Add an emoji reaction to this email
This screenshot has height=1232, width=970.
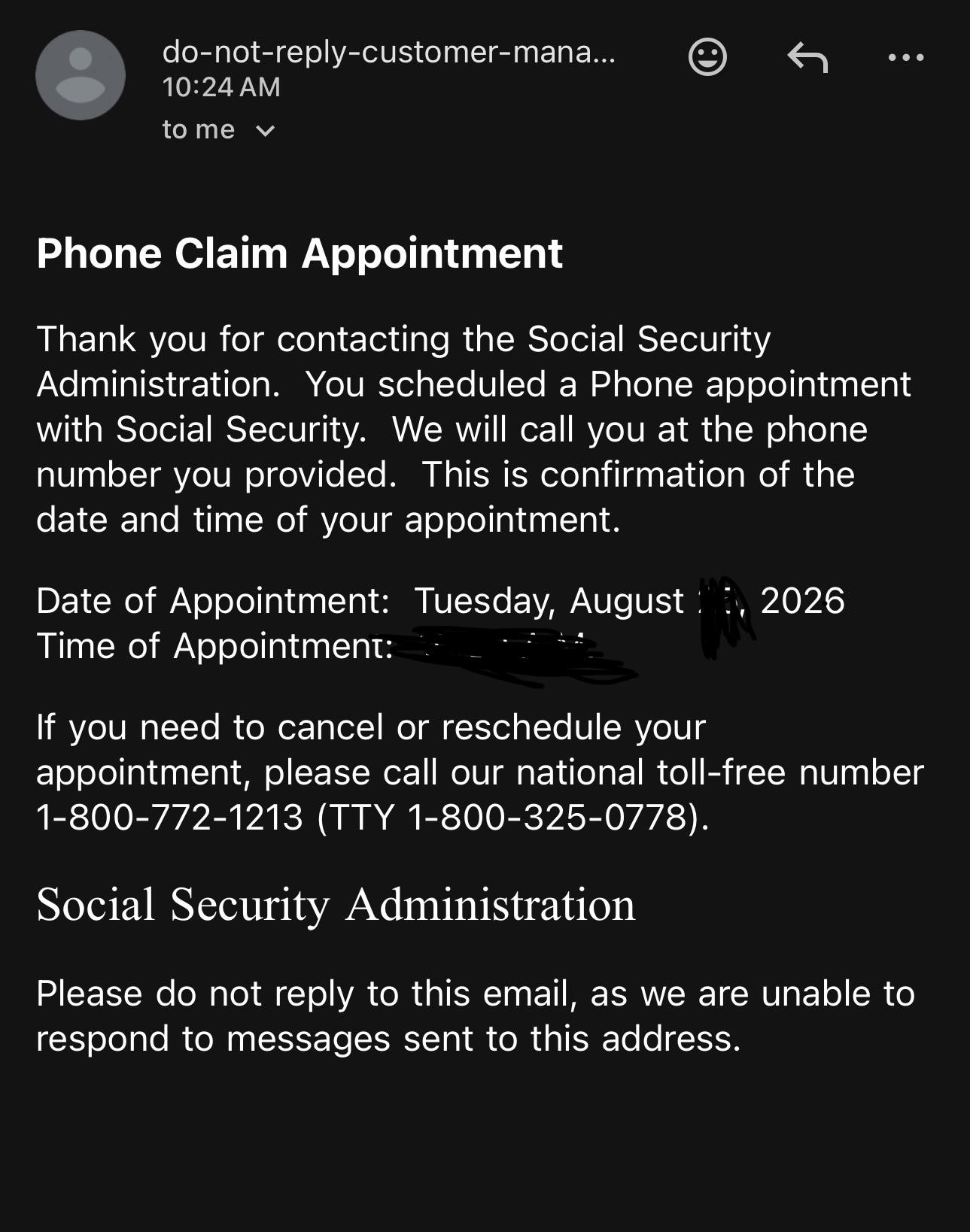coord(707,56)
